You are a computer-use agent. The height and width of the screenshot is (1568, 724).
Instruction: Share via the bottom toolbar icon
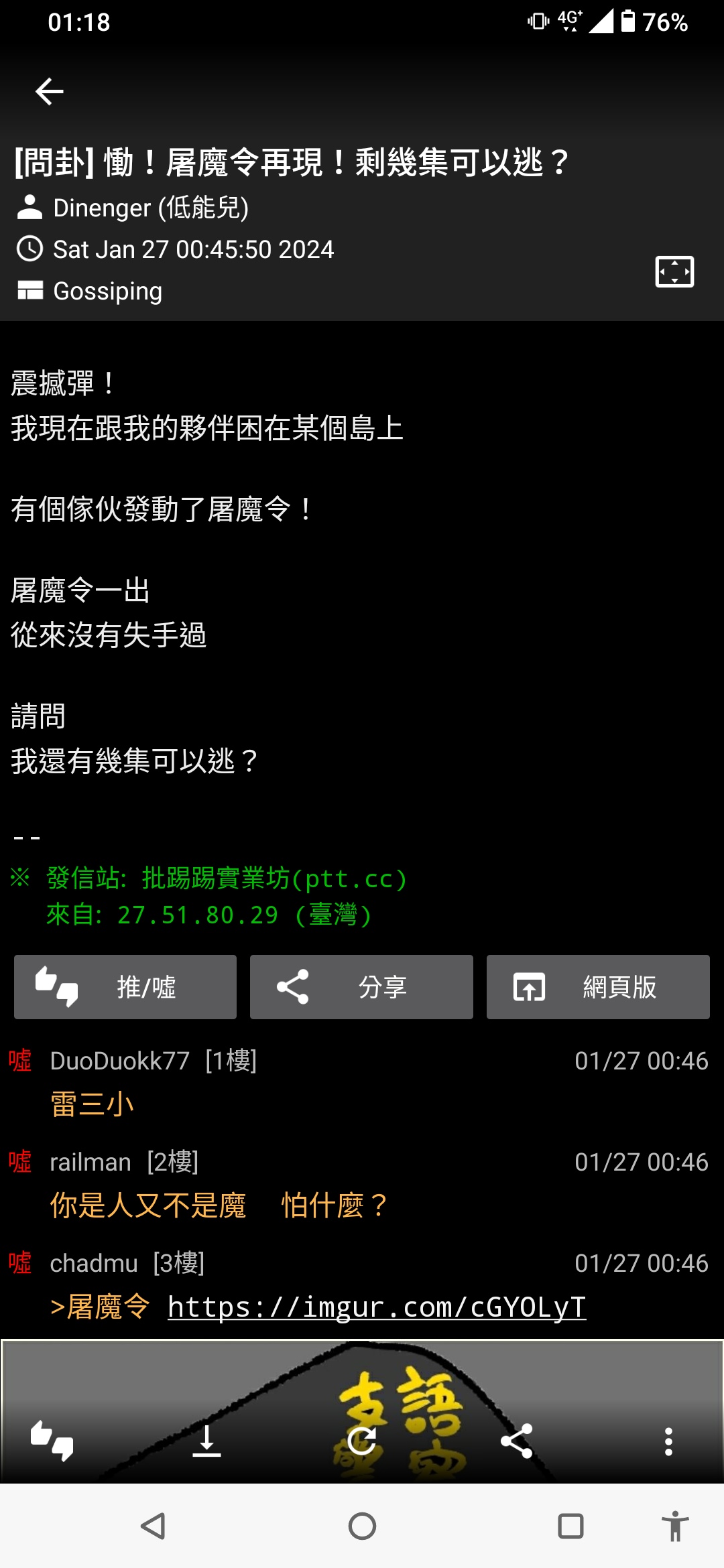point(516,1441)
